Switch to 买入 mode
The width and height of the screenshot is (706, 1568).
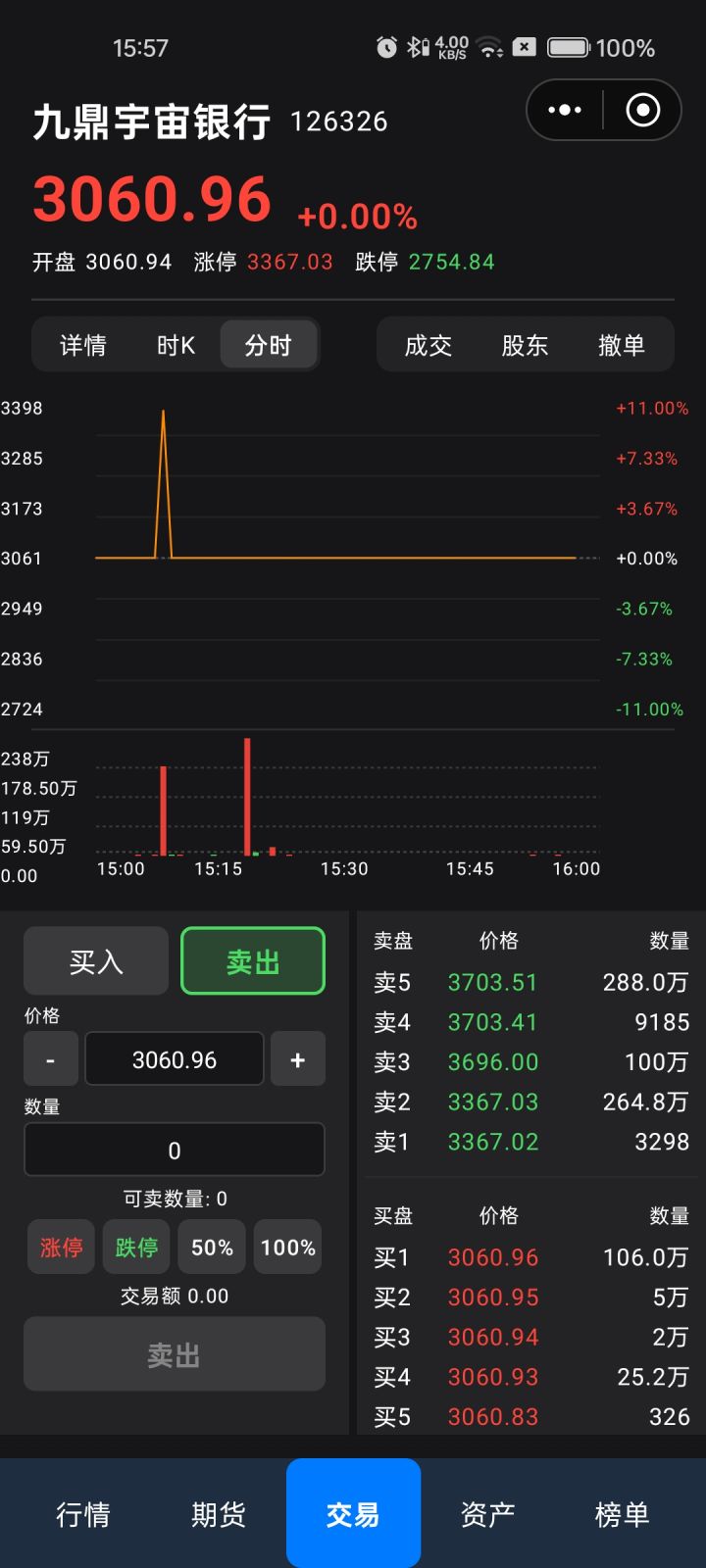click(96, 961)
